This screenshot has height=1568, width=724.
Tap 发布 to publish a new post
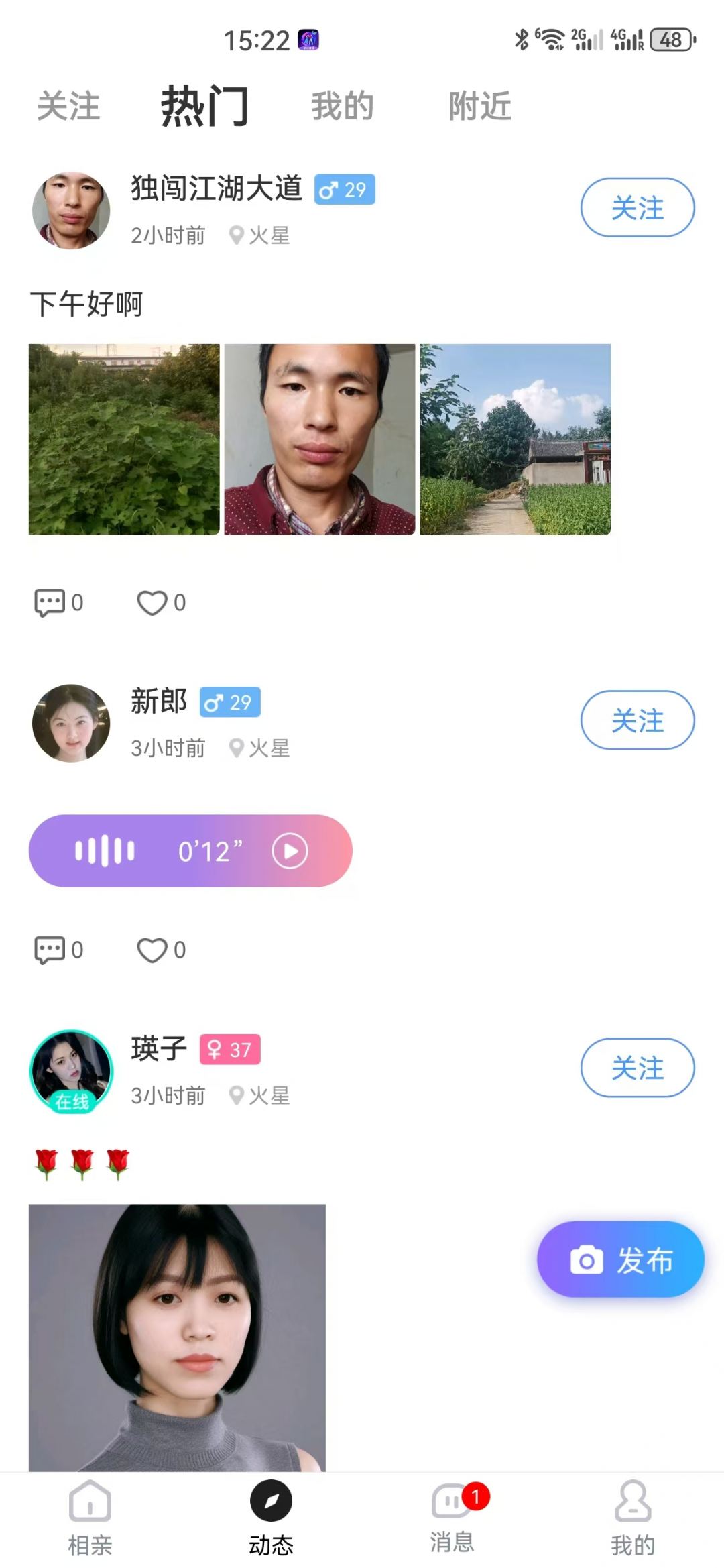[620, 1259]
